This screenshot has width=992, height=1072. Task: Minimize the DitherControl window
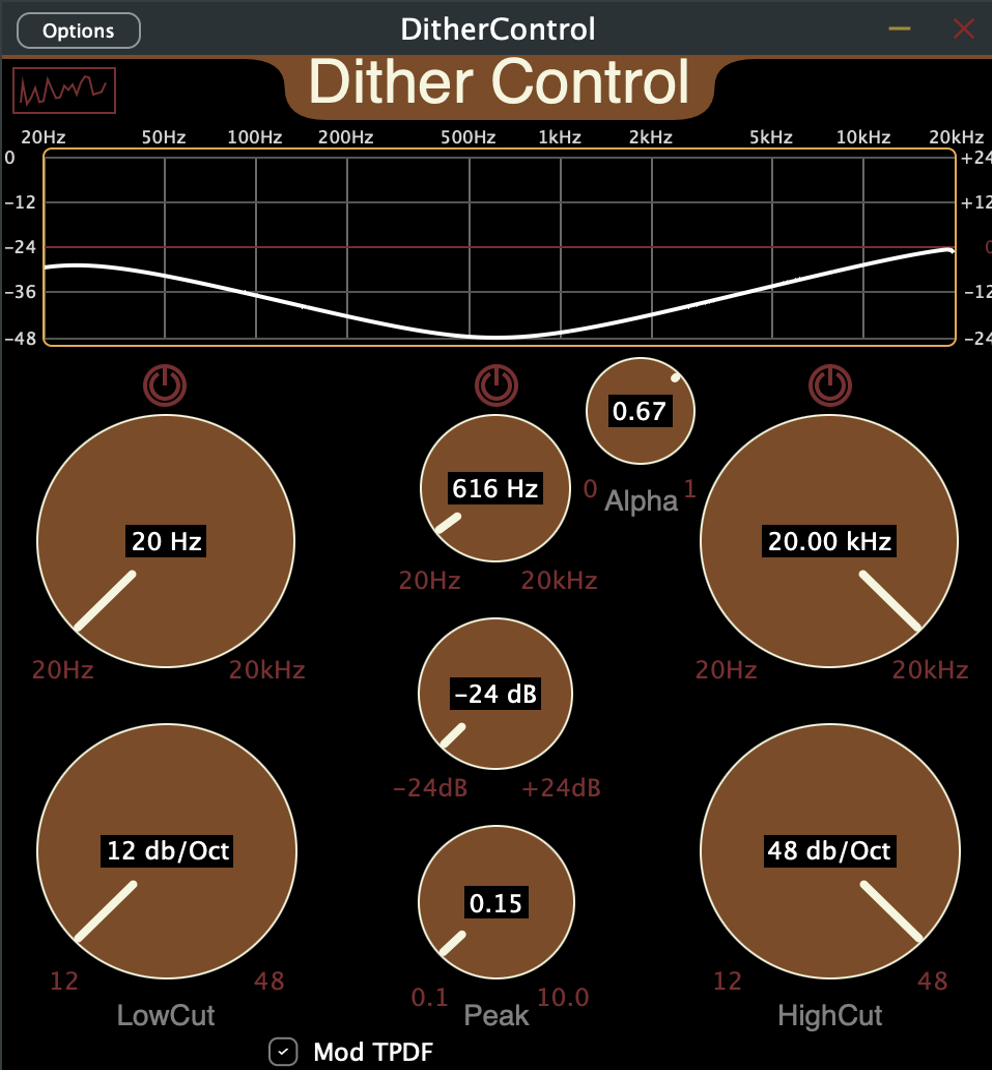pos(900,29)
